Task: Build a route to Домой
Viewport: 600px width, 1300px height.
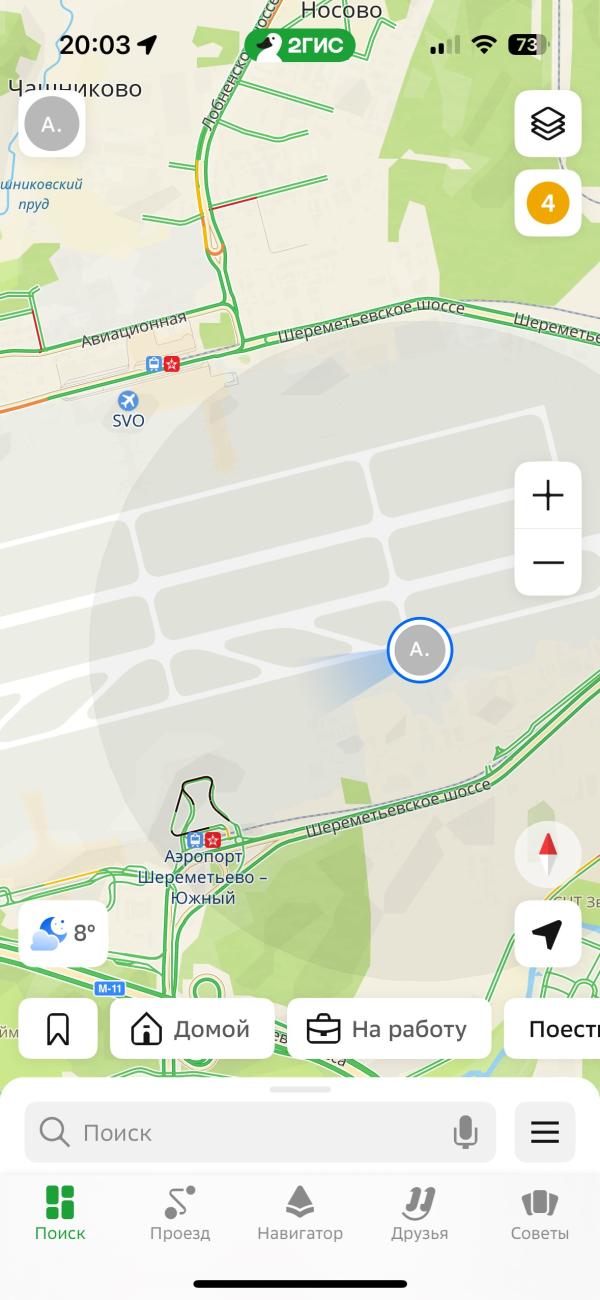Action: (x=192, y=1028)
